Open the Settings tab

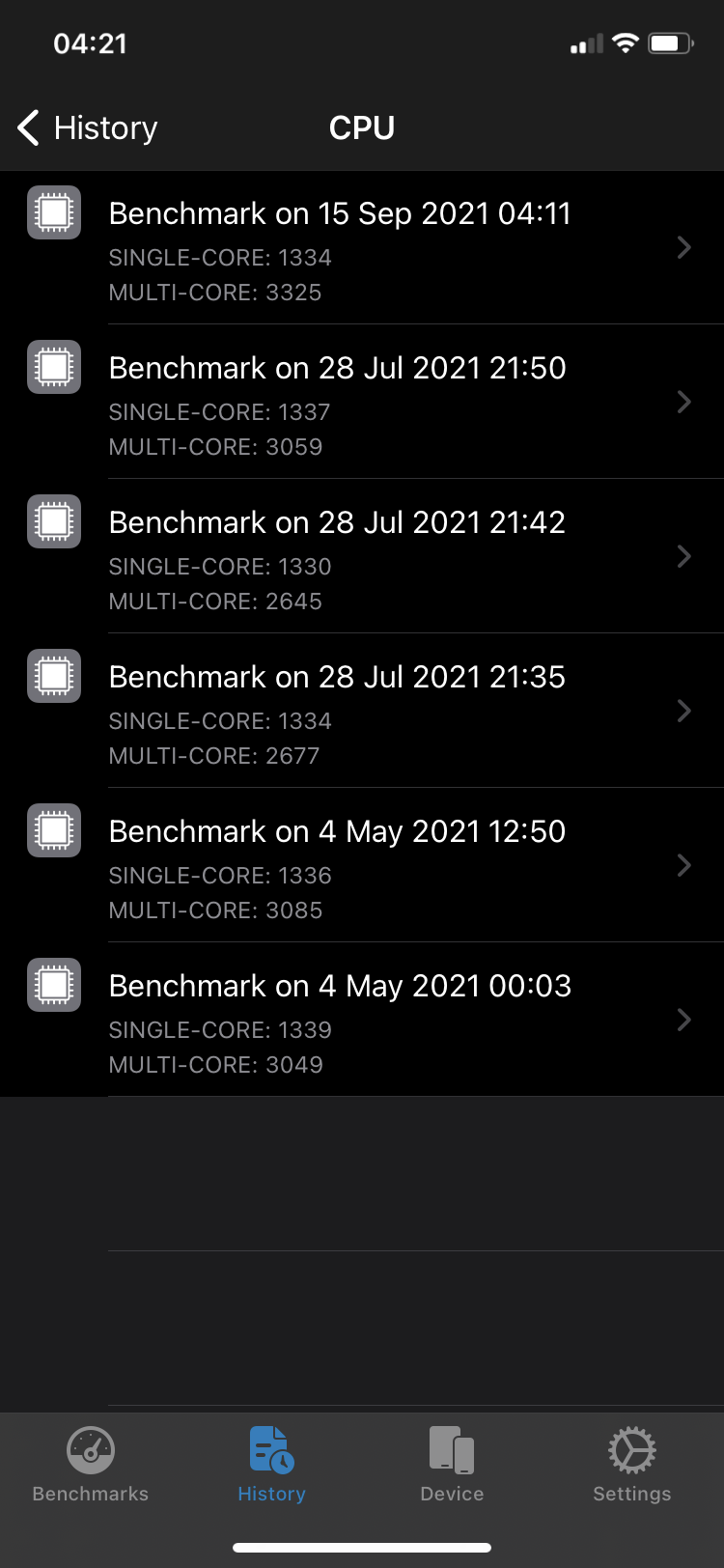632,1465
